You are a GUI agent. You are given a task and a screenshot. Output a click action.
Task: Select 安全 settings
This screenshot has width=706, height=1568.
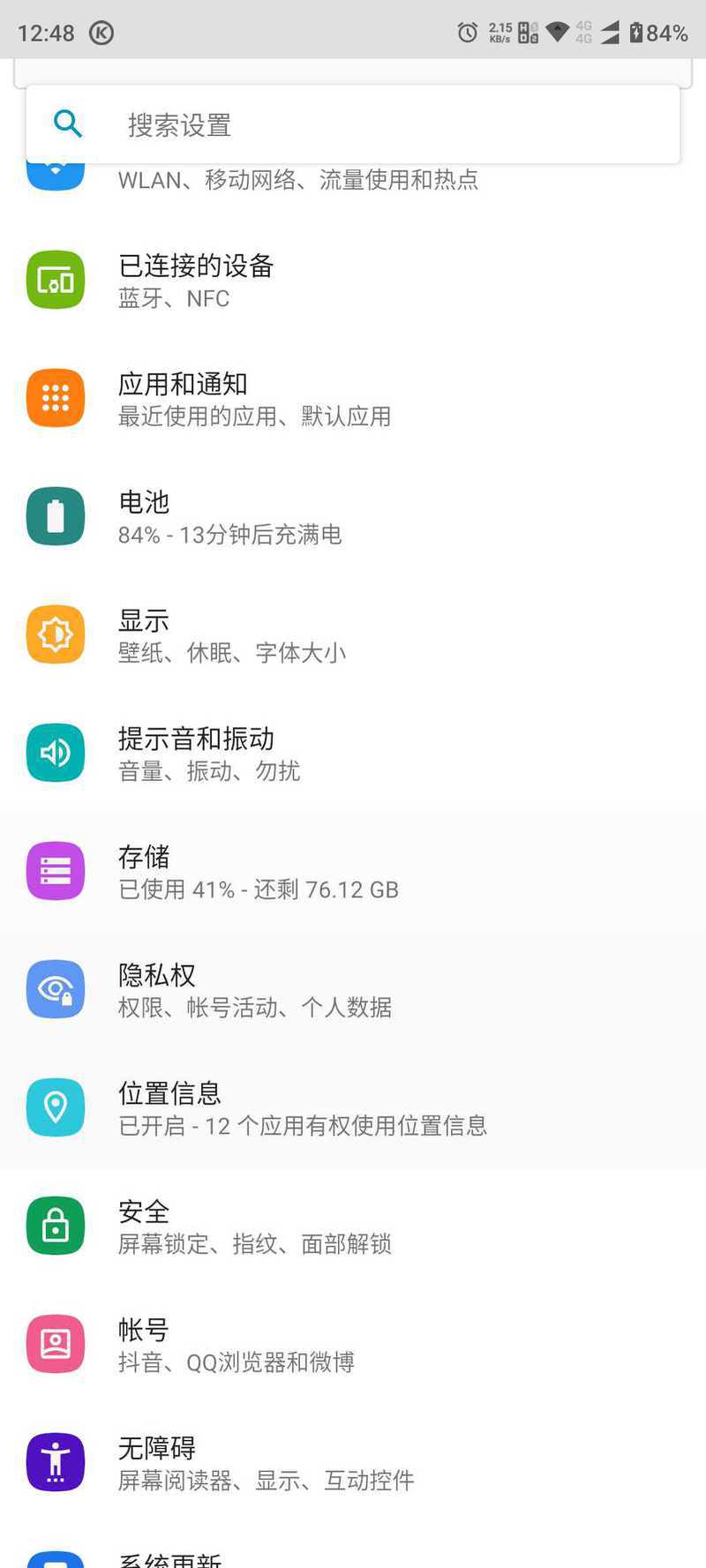(353, 1227)
